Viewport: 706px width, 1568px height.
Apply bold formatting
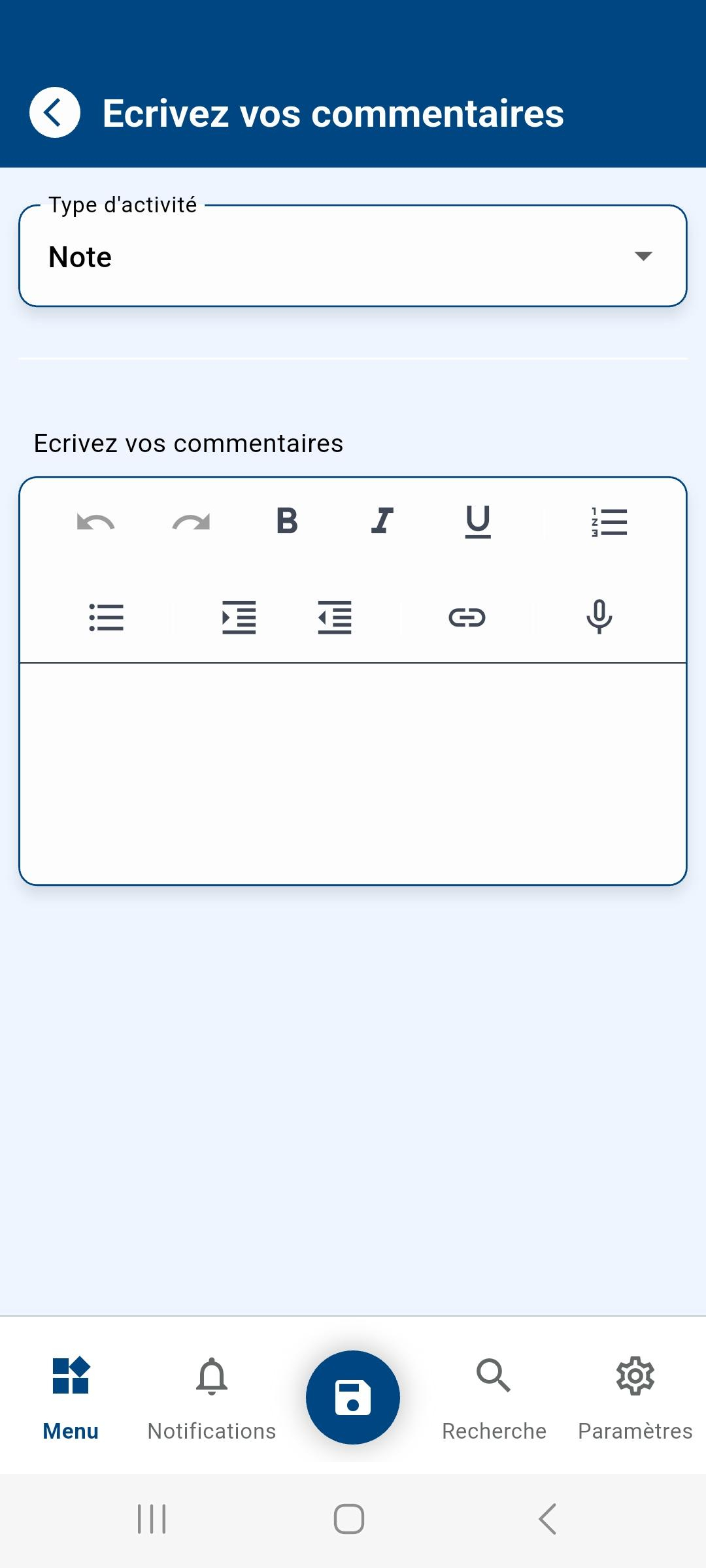coord(287,521)
